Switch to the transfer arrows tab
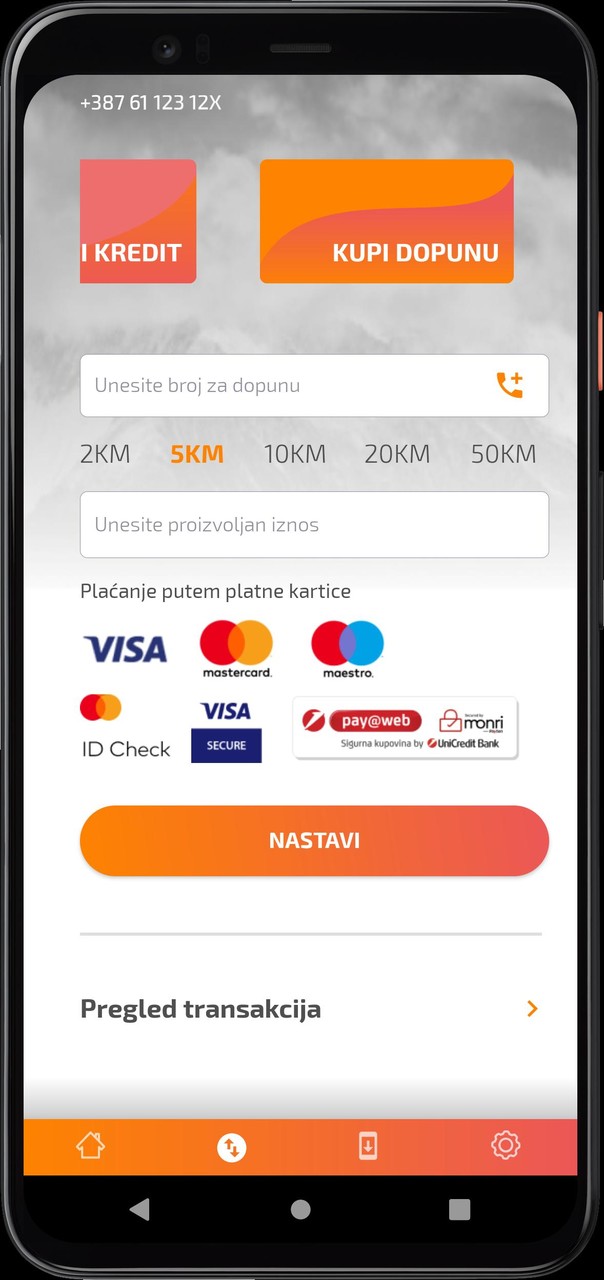The height and width of the screenshot is (1280, 604). pos(231,1147)
